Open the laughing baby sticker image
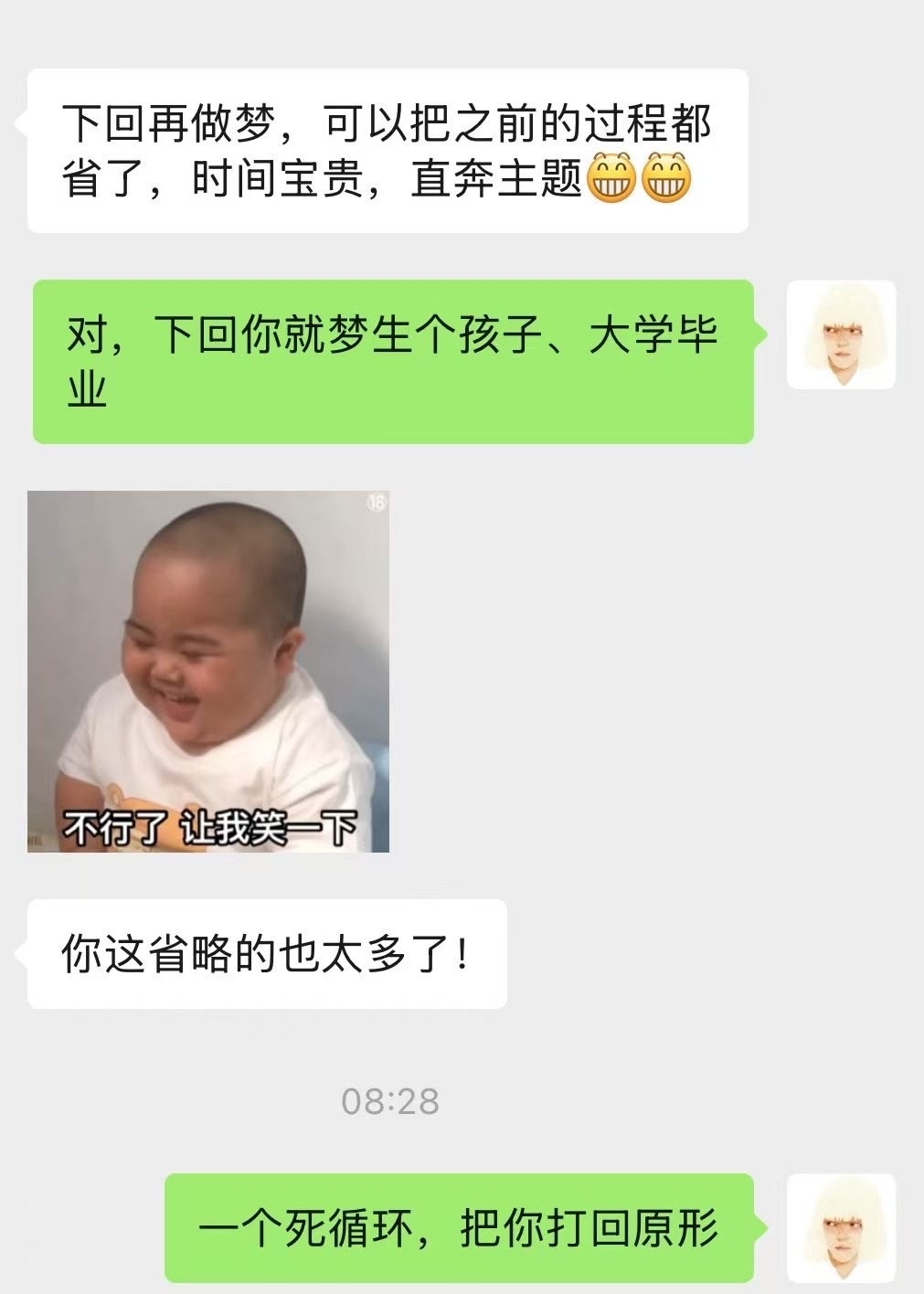 [x=208, y=672]
